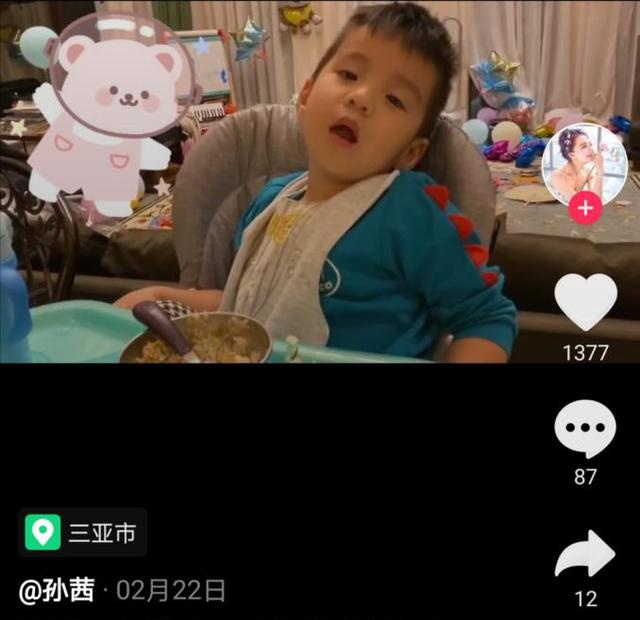Open the comments section
The image size is (640, 620).
585,429
